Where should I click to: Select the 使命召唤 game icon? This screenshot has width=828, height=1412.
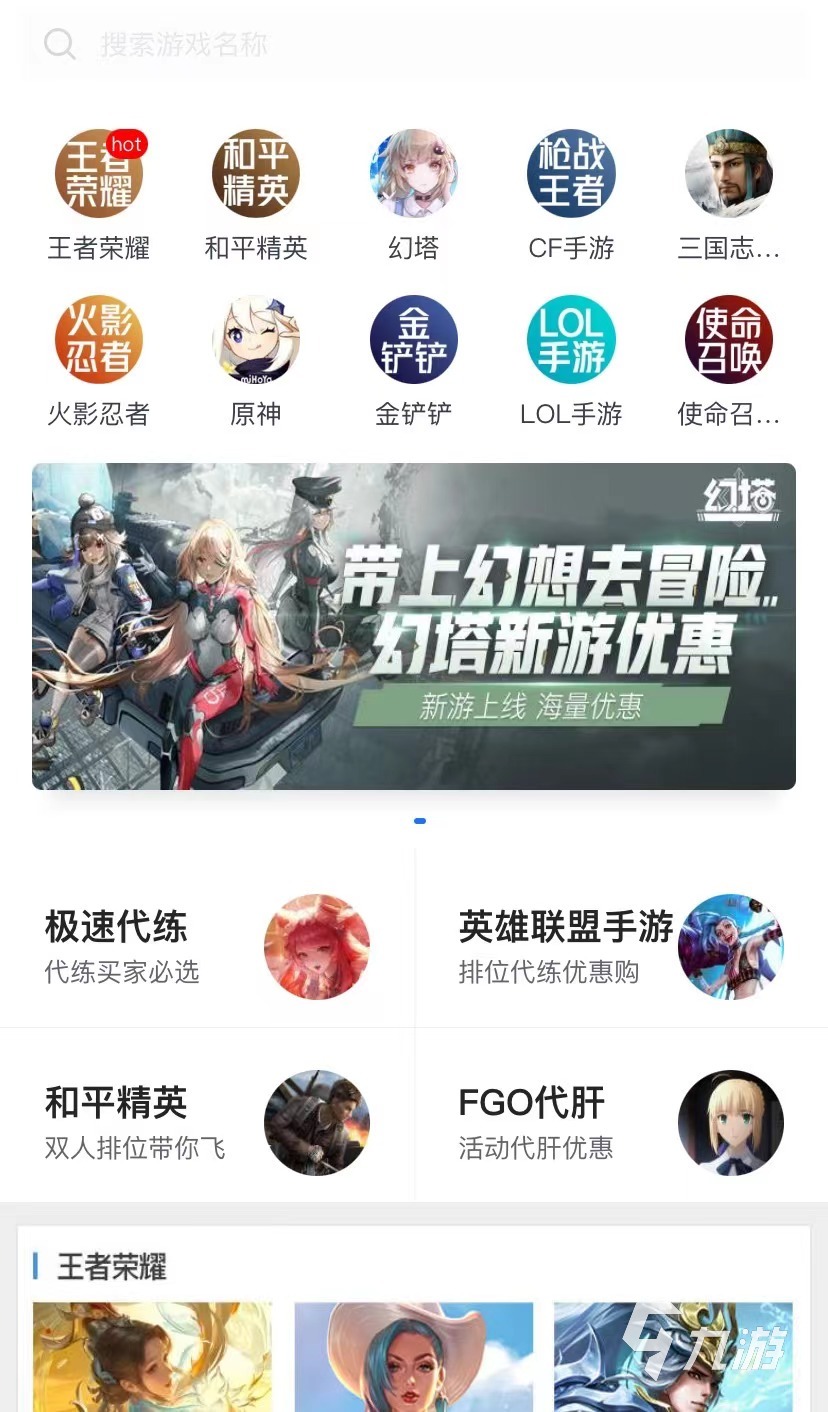tap(729, 340)
